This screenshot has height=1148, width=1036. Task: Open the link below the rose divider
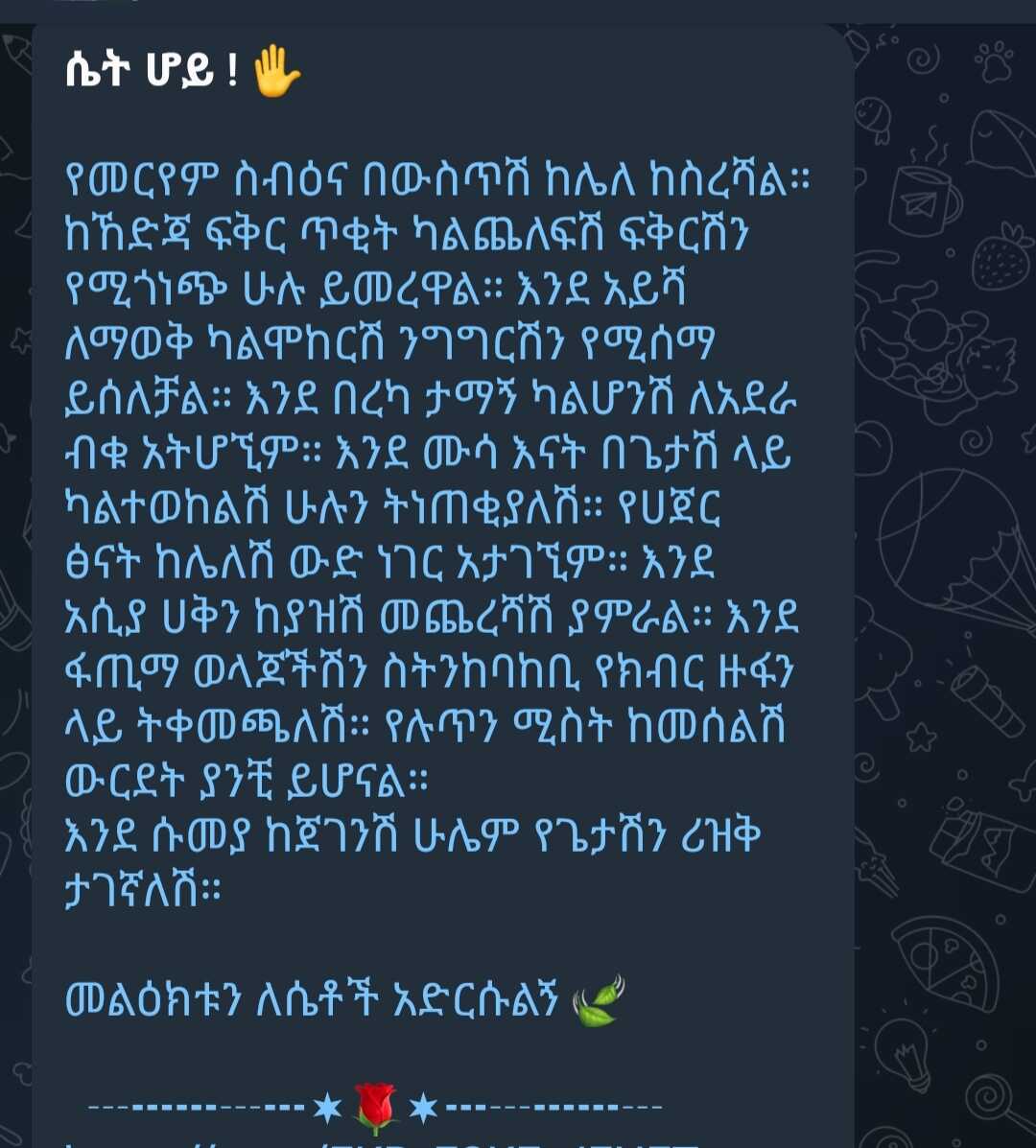pos(384,1141)
